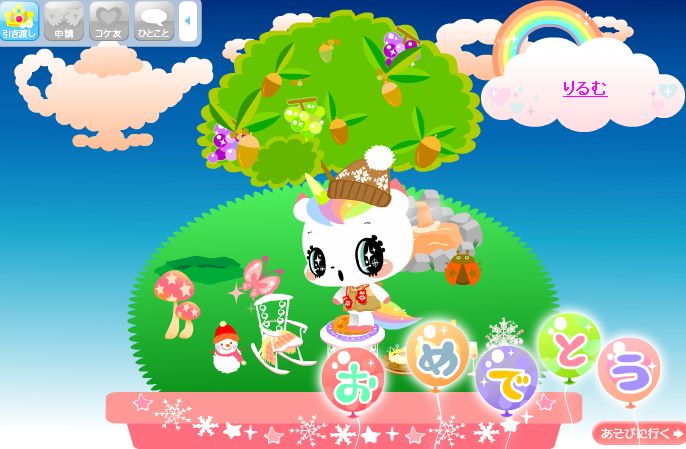Open the コケ友 friends button
686x449 pixels.
pyautogui.click(x=108, y=21)
